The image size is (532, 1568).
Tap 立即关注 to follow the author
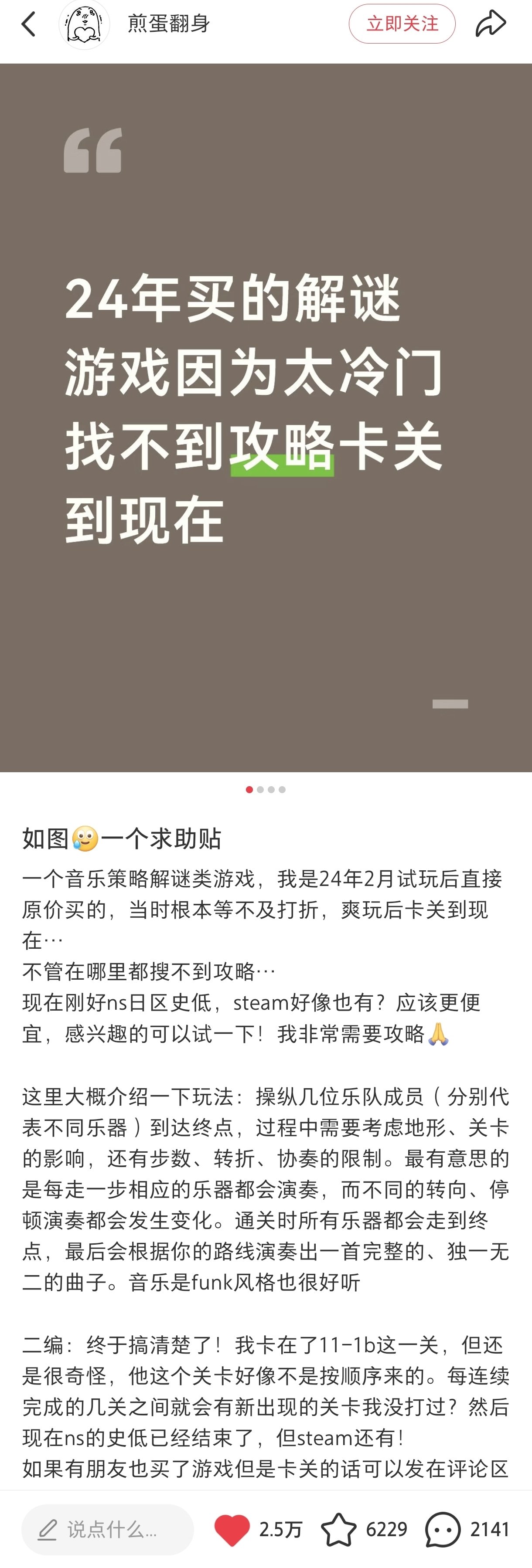402,24
